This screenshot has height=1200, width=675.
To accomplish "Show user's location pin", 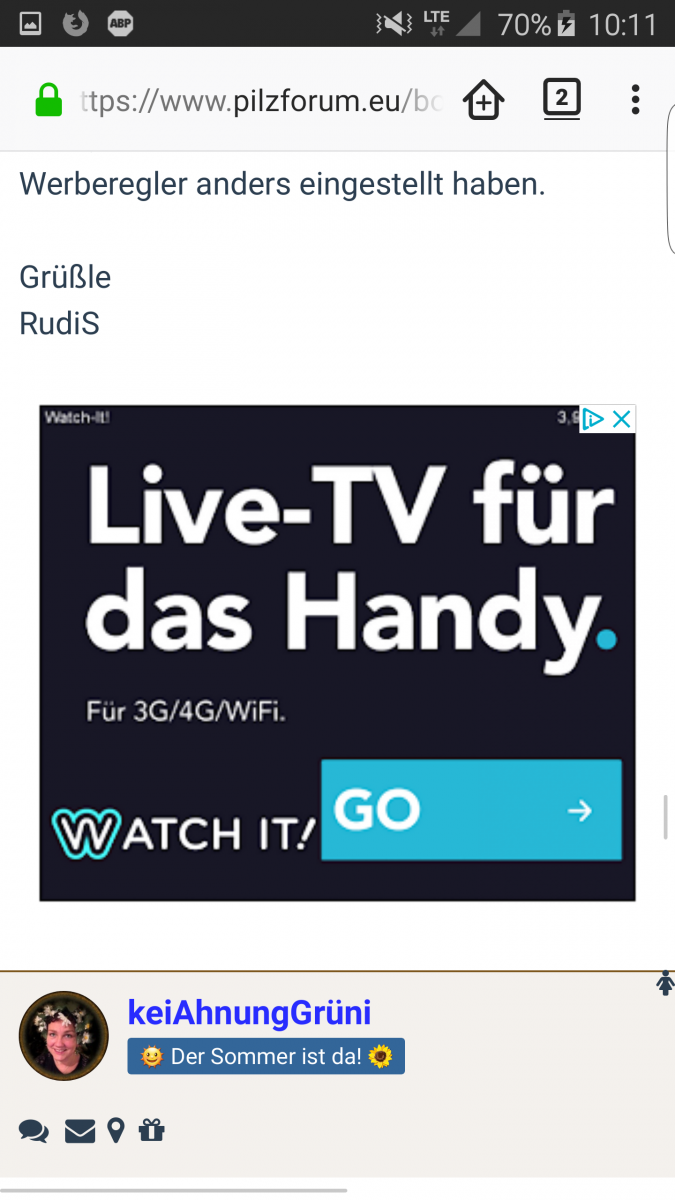I will pos(116,1132).
